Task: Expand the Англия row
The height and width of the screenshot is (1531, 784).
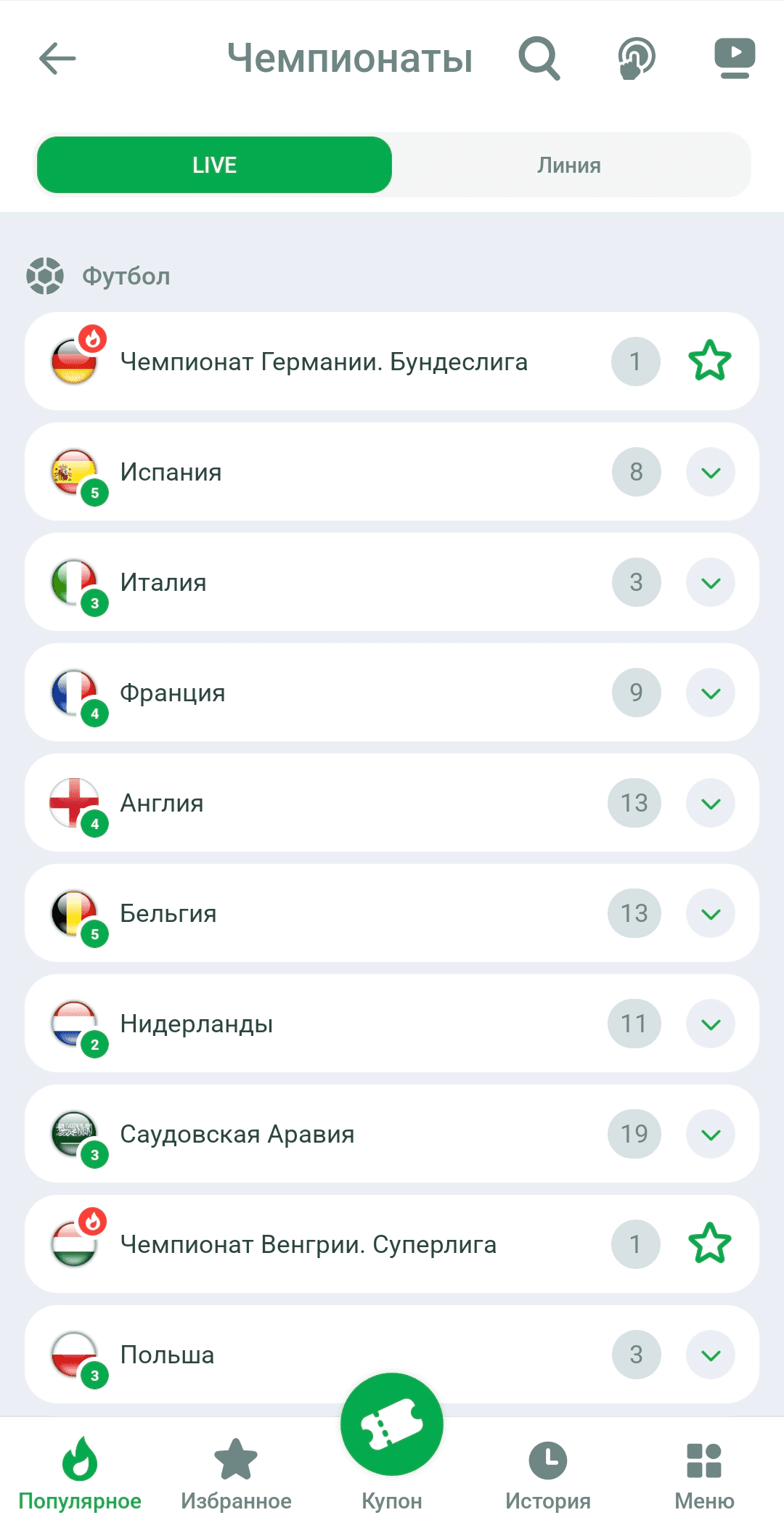Action: click(x=711, y=804)
